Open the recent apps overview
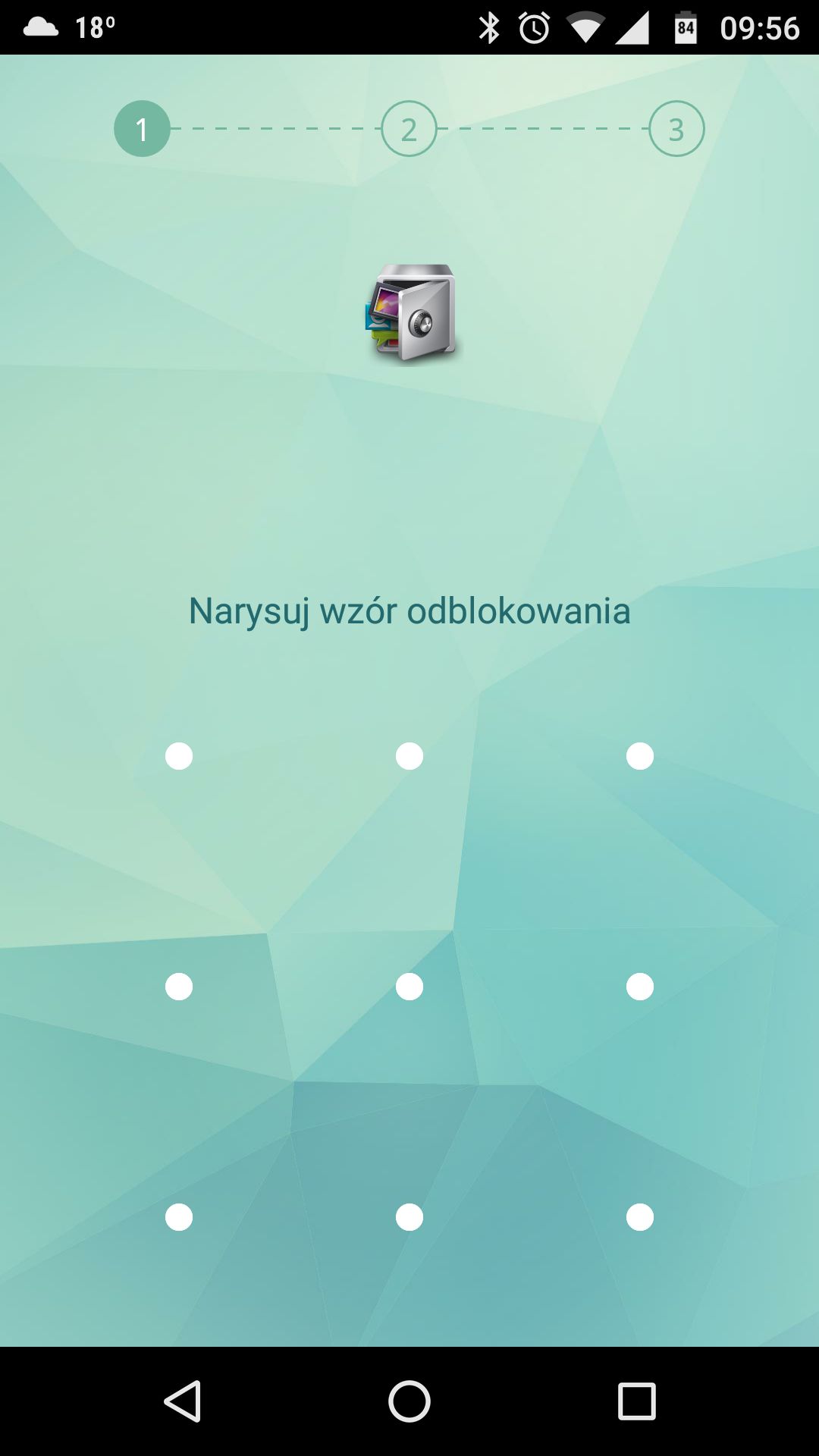Screen dimensions: 819x1456 click(636, 1401)
